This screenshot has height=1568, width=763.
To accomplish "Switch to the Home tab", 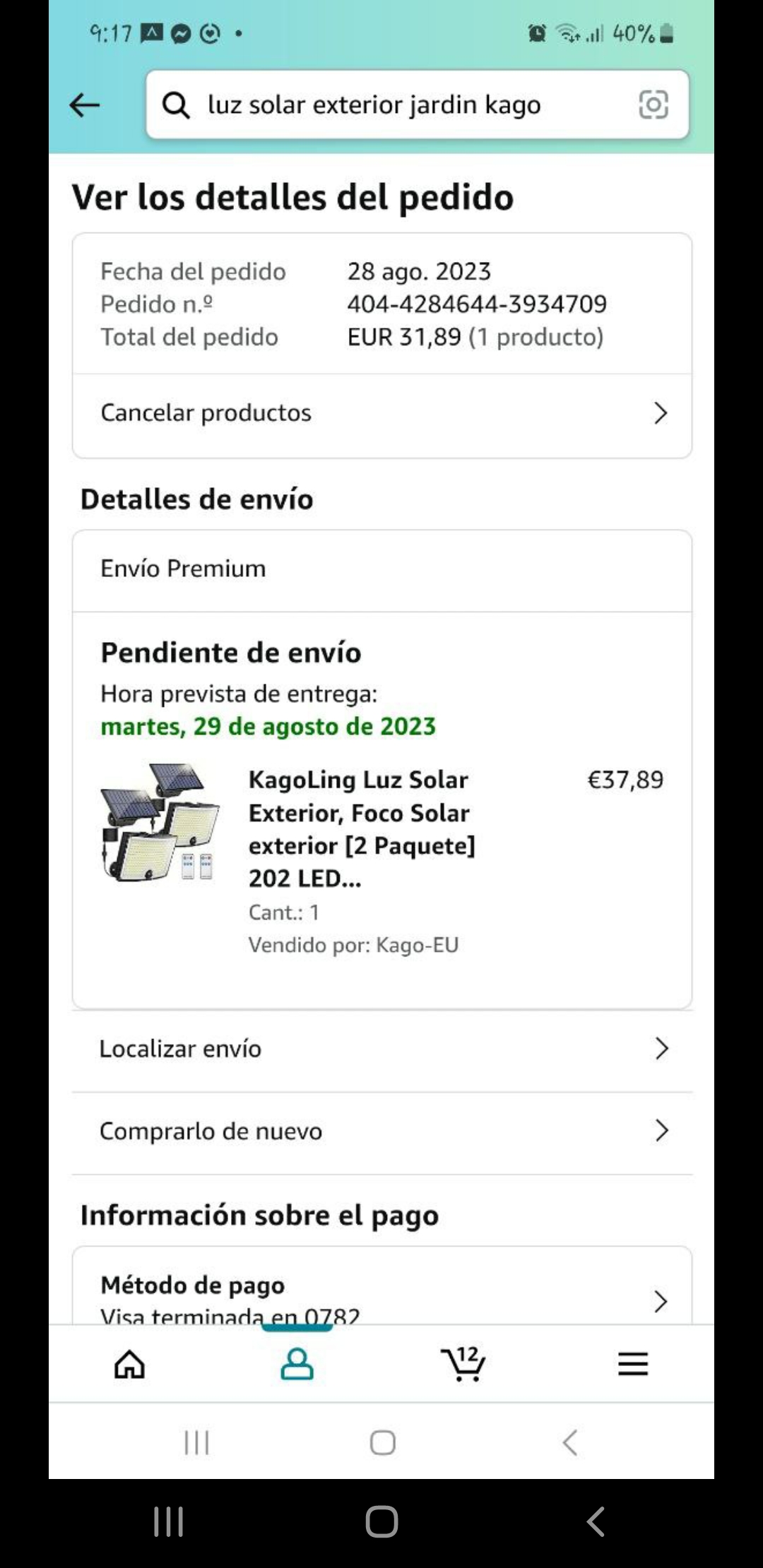I will 130,1364.
